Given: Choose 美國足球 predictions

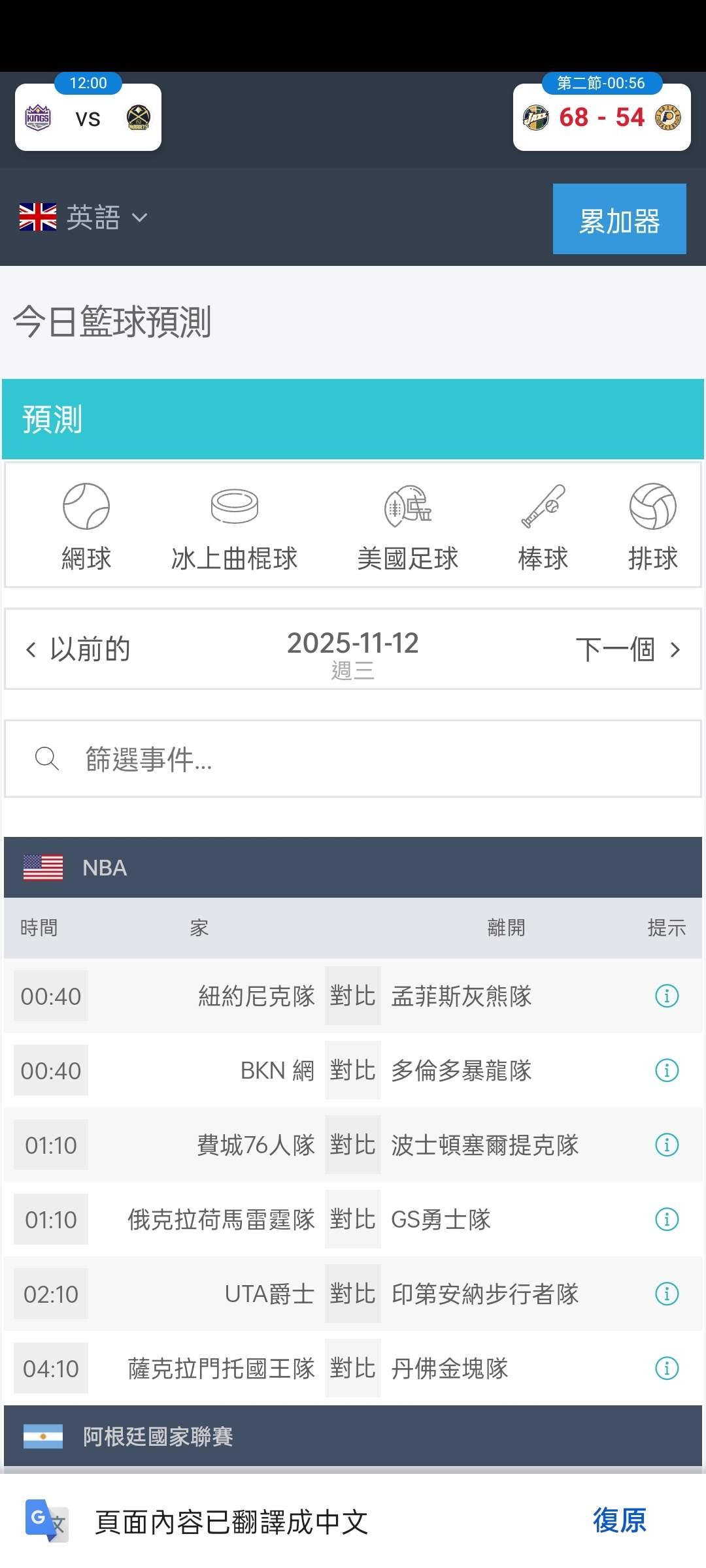Looking at the screenshot, I should (x=408, y=526).
